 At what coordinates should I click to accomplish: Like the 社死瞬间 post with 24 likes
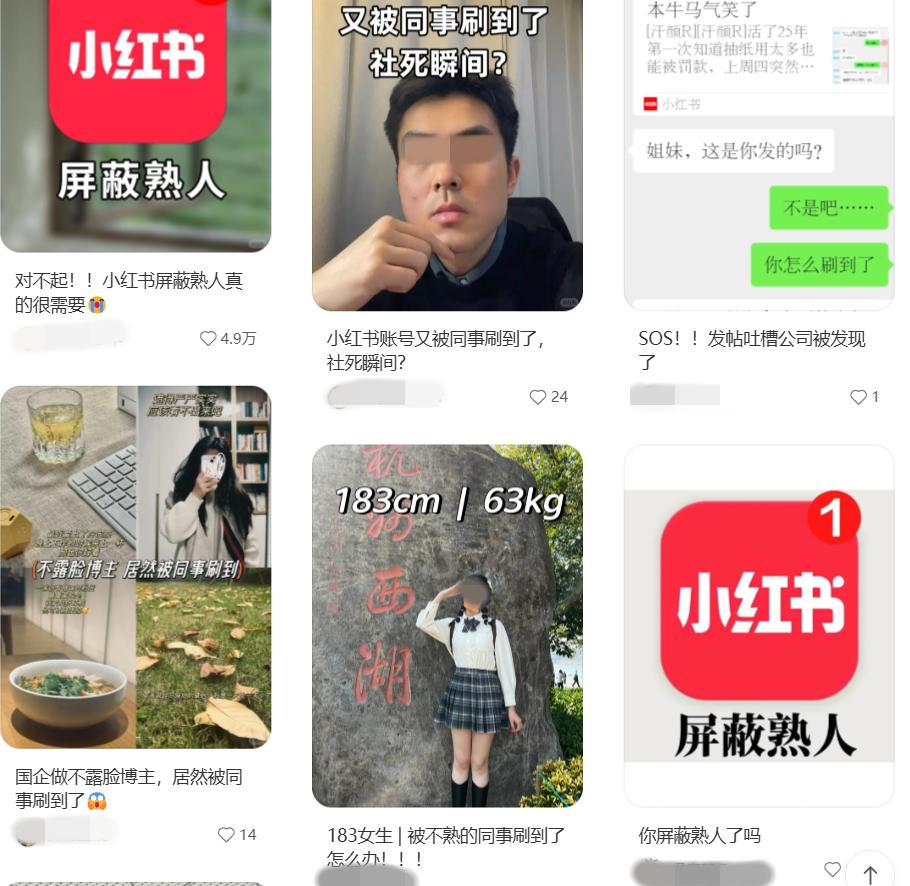(538, 397)
